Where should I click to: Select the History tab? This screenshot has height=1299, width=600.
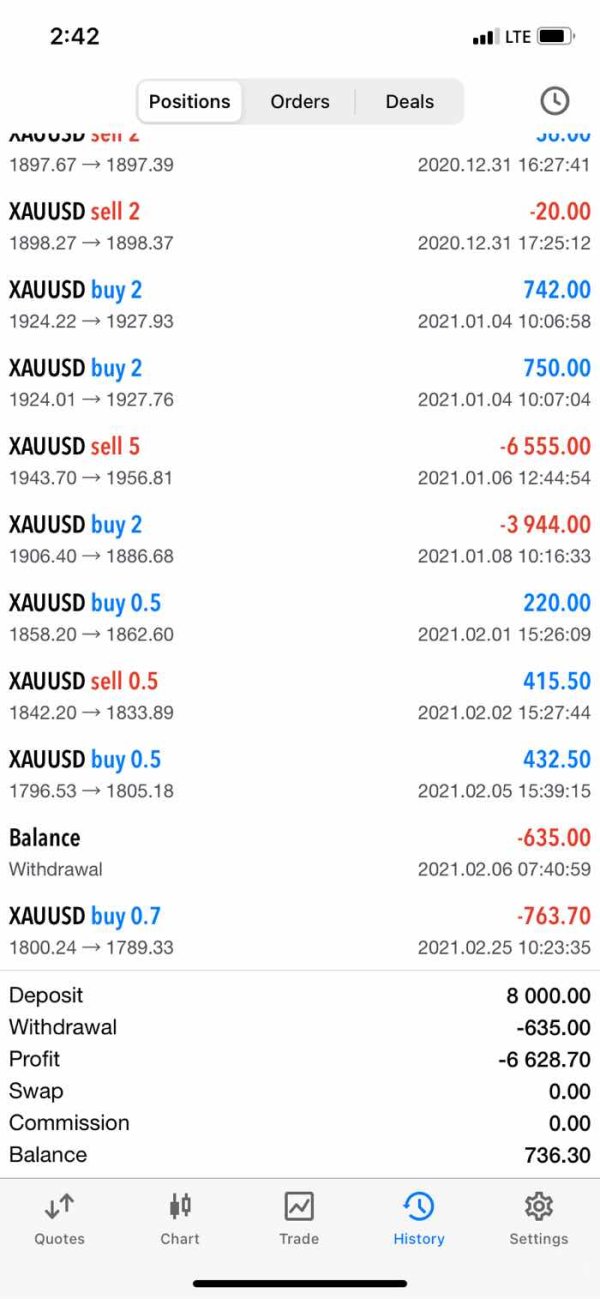418,1219
